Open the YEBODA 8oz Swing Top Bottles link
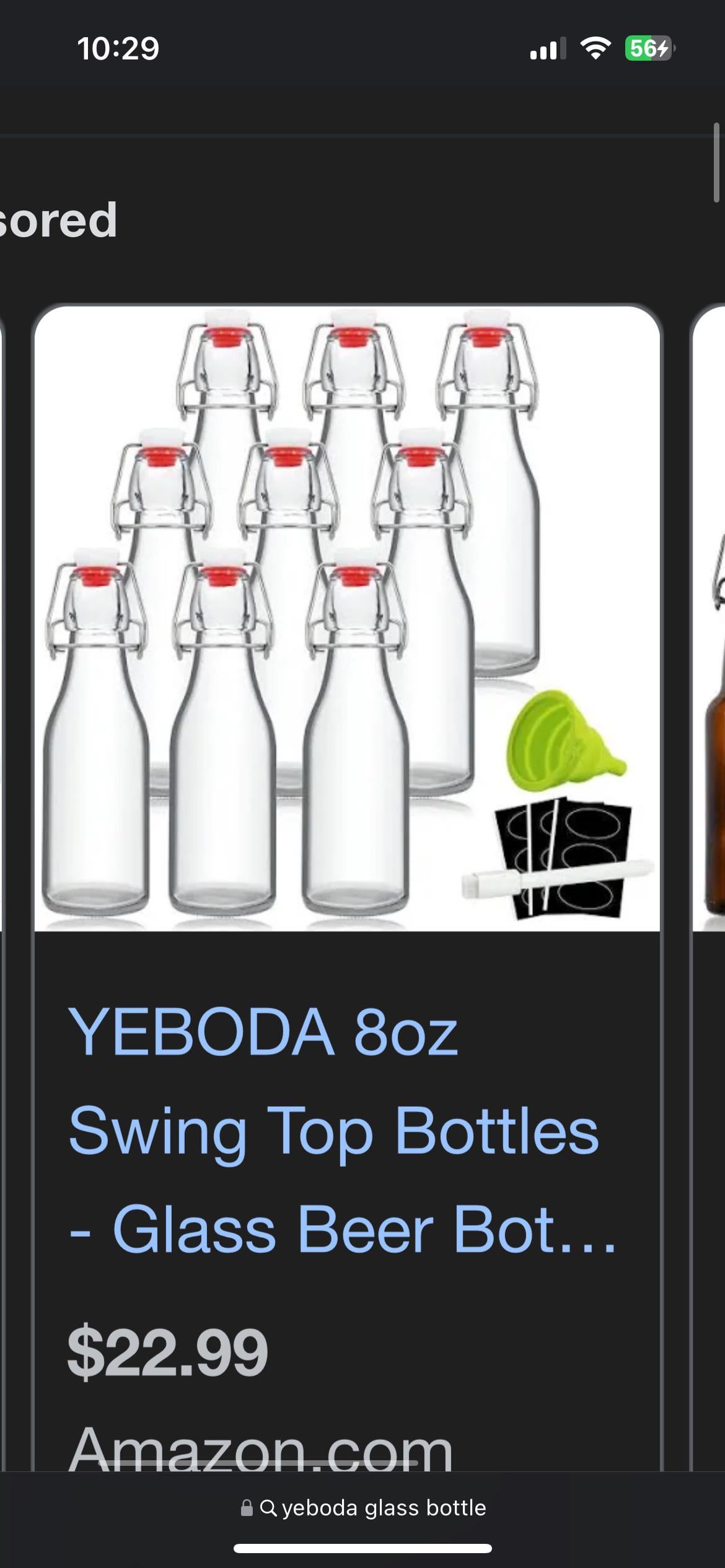 click(335, 1130)
